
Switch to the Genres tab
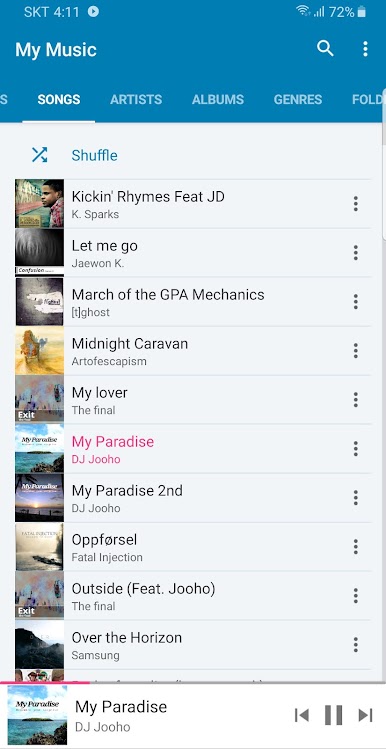click(298, 99)
